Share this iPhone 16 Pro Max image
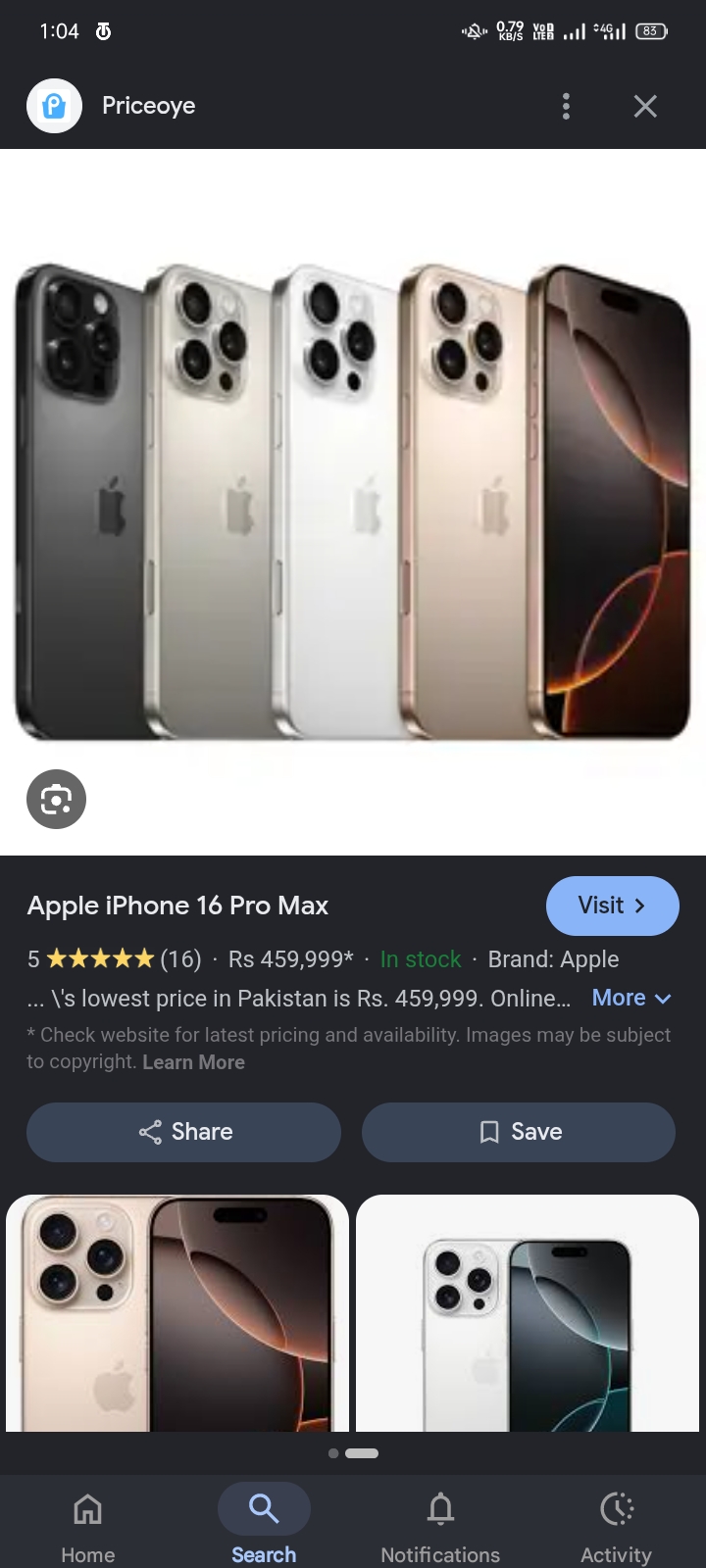Viewport: 706px width, 1568px height. coord(183,1132)
